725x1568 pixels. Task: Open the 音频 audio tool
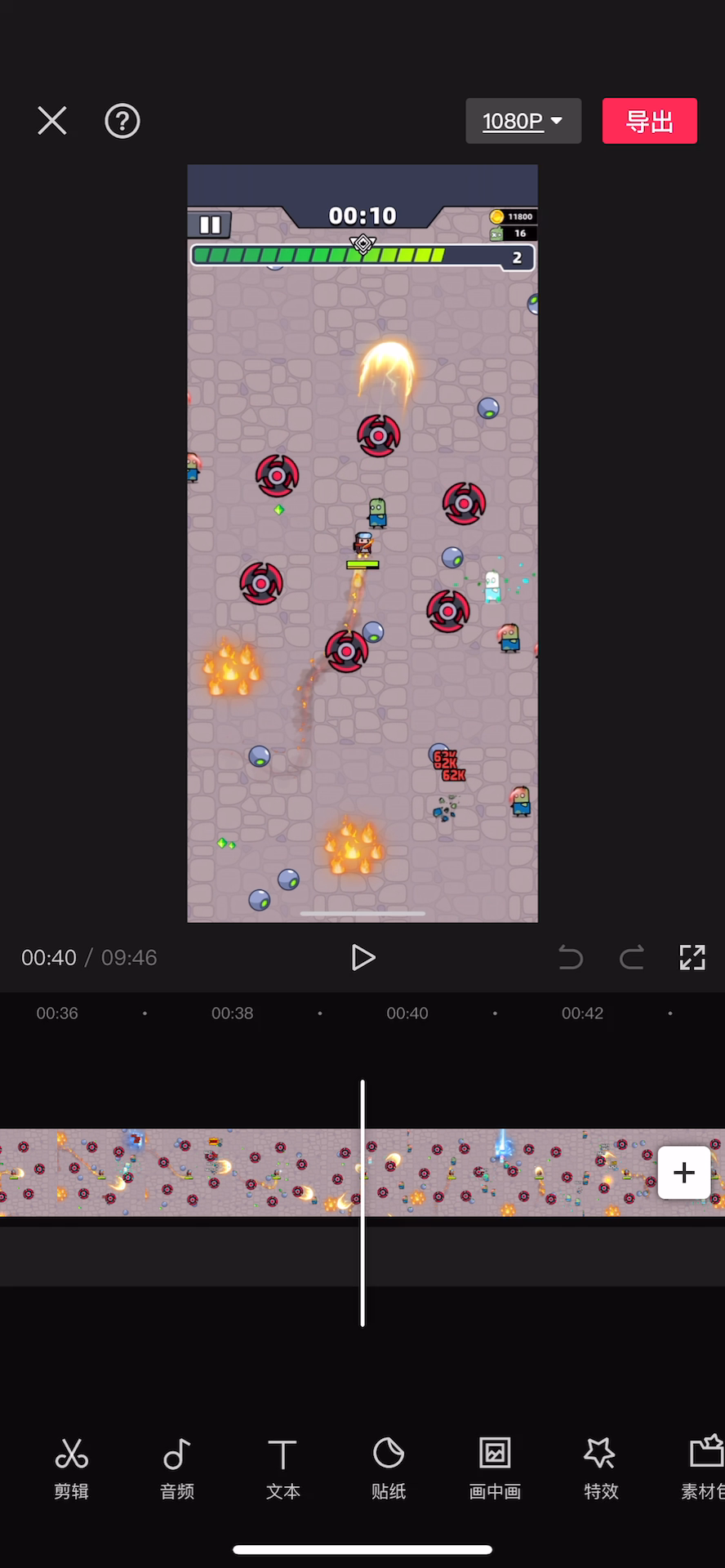click(177, 1468)
